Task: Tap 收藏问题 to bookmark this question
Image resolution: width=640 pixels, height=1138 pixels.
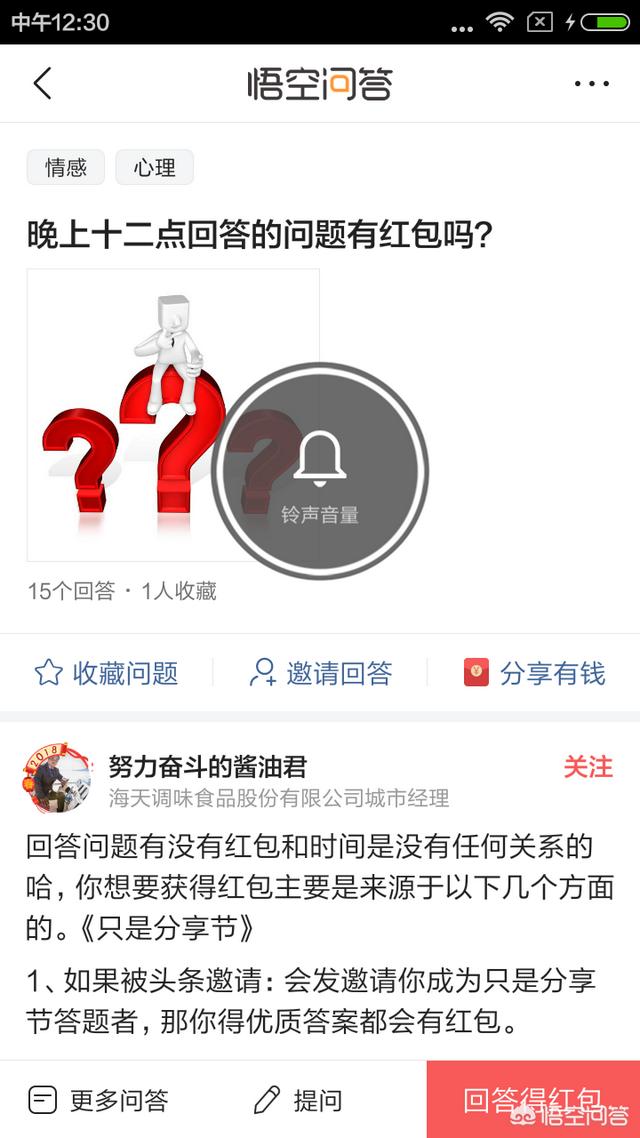Action: click(106, 673)
